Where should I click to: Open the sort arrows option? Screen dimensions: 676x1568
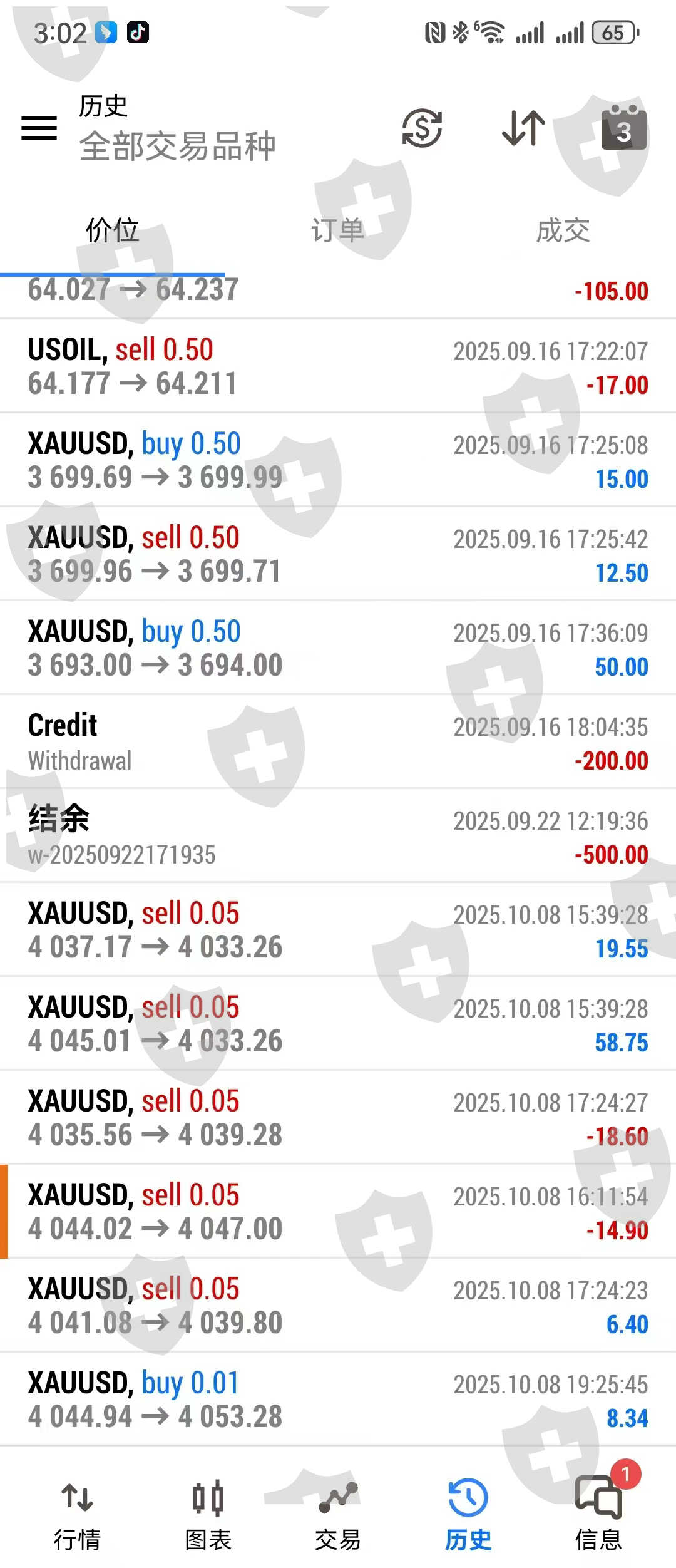[523, 128]
